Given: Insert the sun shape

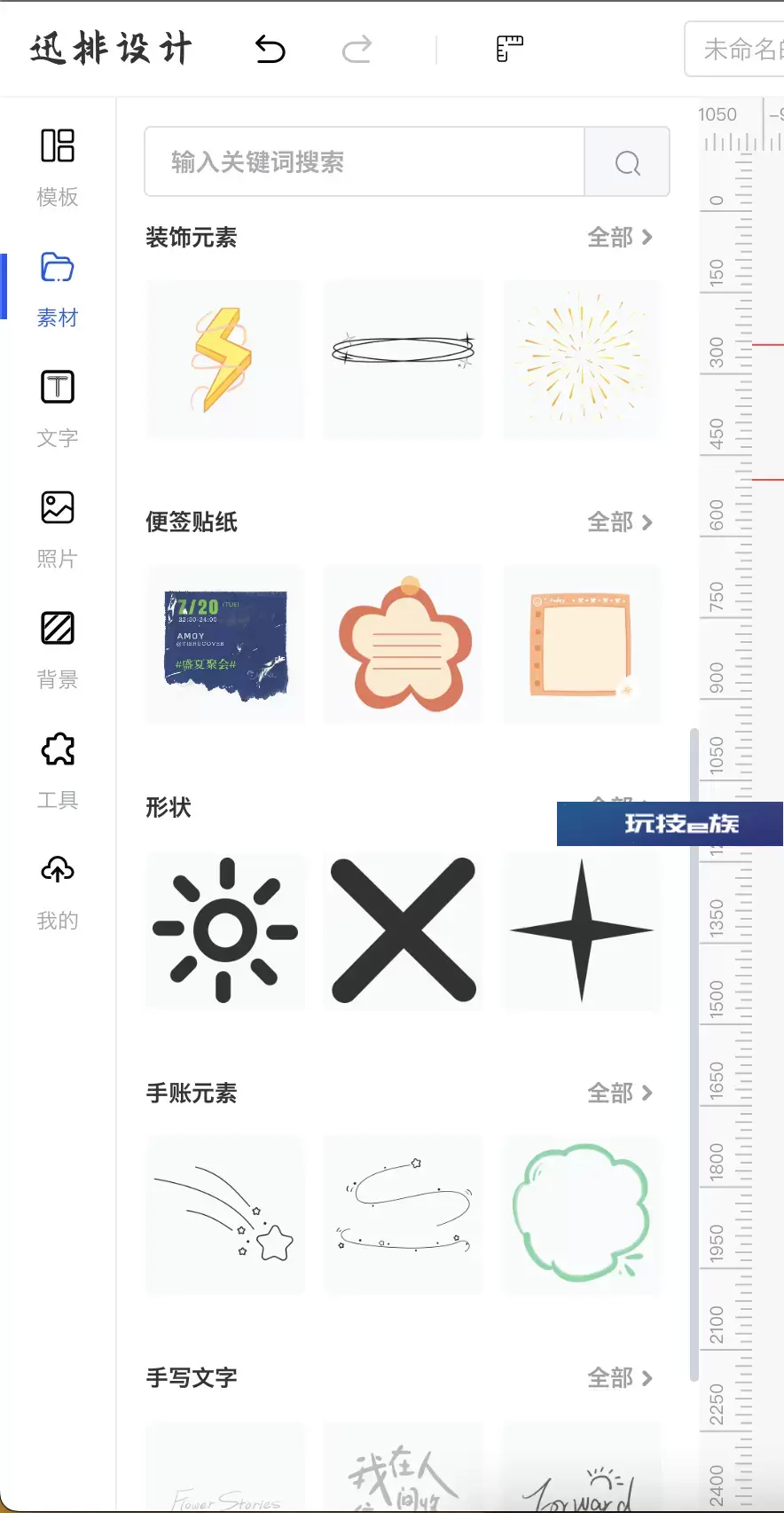Looking at the screenshot, I should tap(225, 930).
